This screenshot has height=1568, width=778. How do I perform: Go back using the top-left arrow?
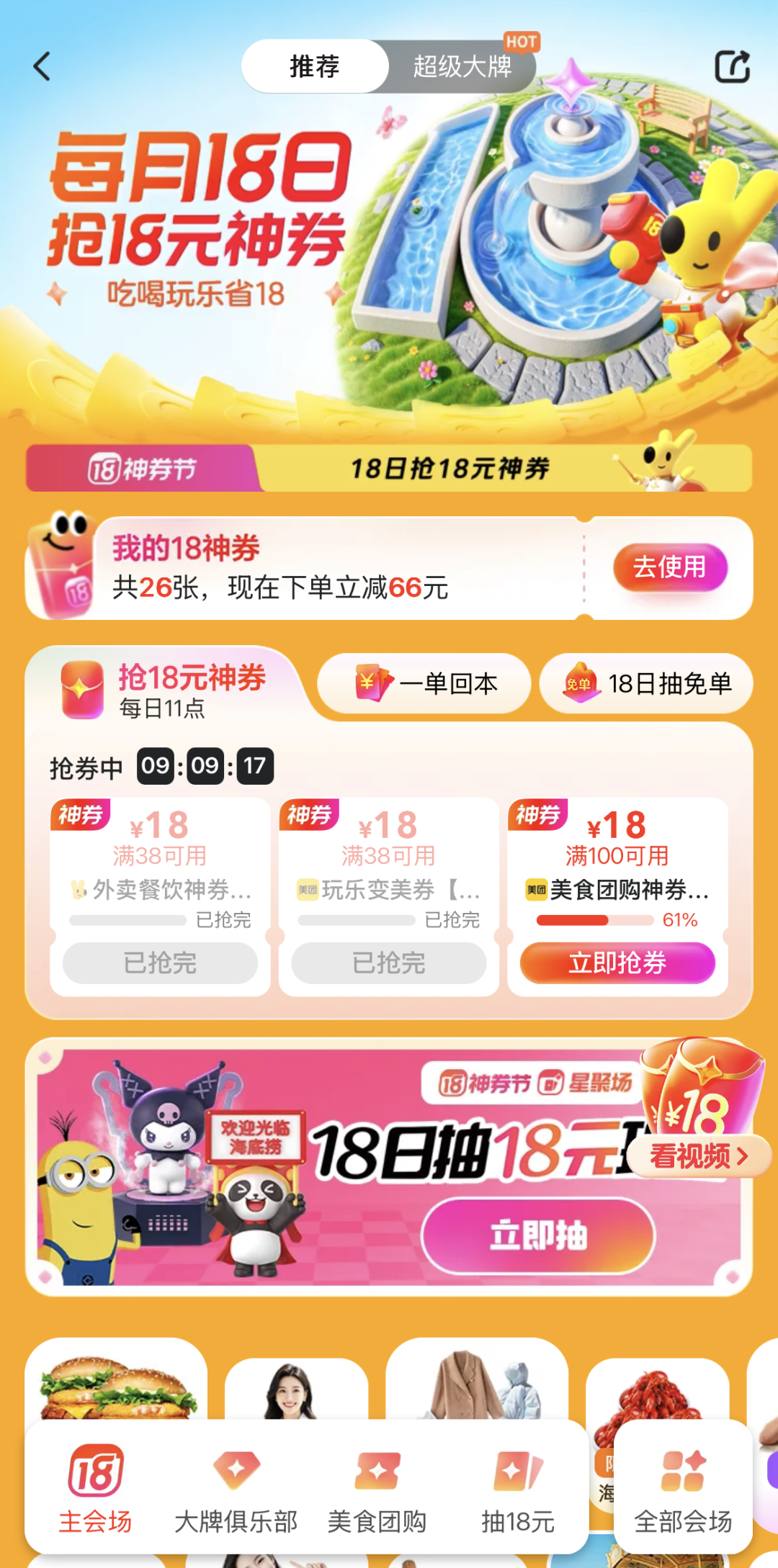point(43,66)
